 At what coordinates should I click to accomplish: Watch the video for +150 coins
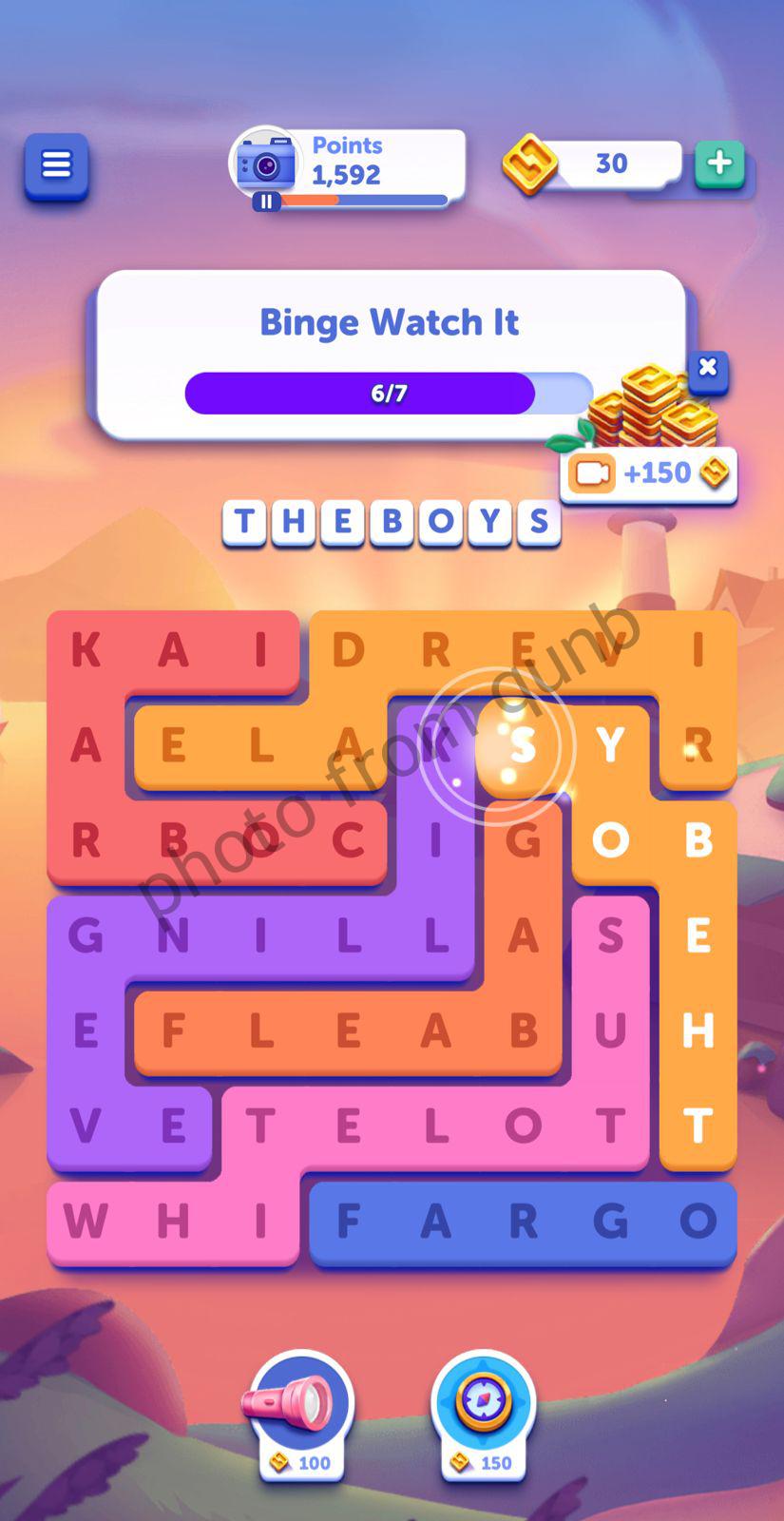click(x=649, y=472)
